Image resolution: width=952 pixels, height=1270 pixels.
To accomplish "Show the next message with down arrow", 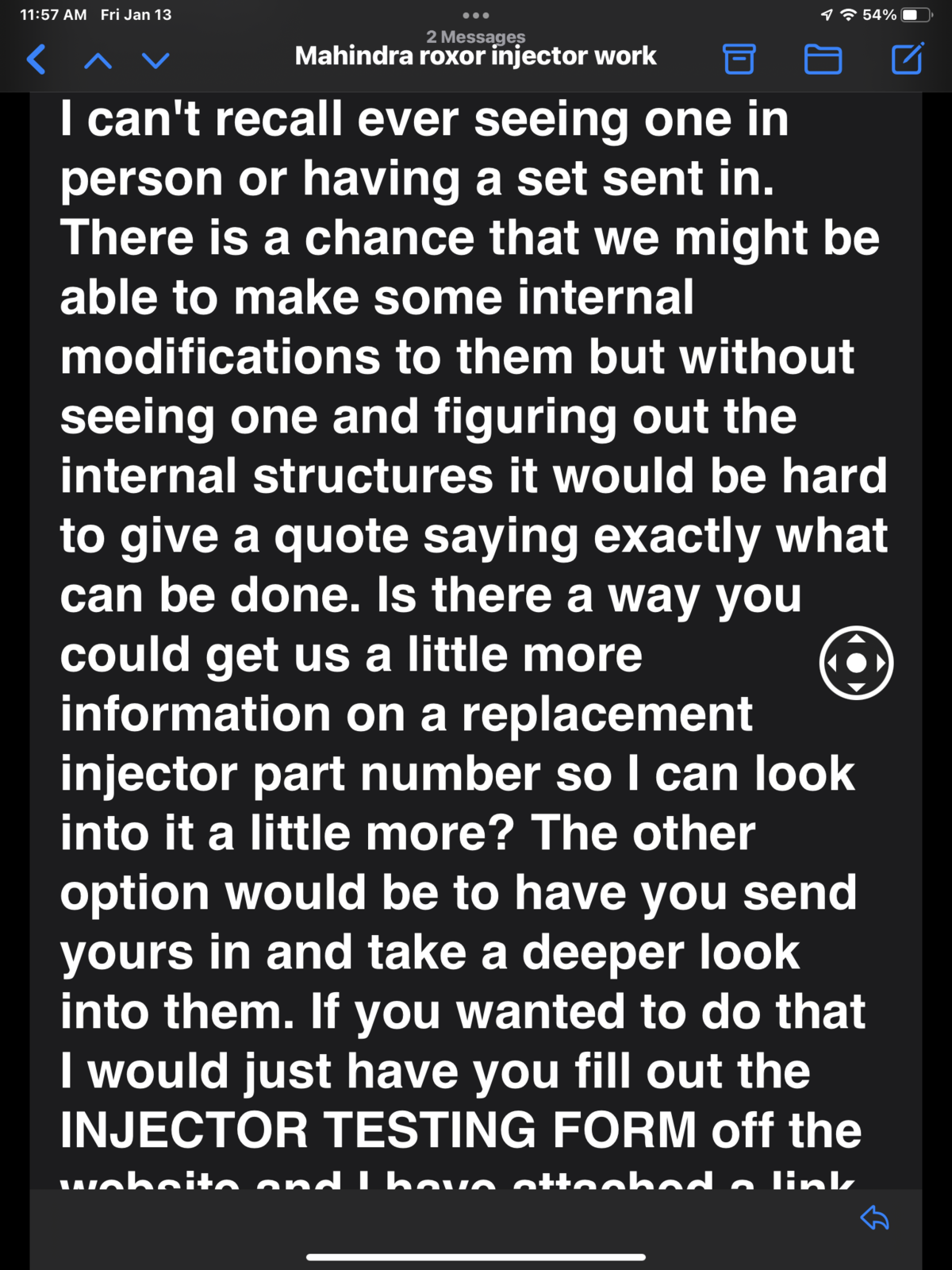I will [x=156, y=60].
